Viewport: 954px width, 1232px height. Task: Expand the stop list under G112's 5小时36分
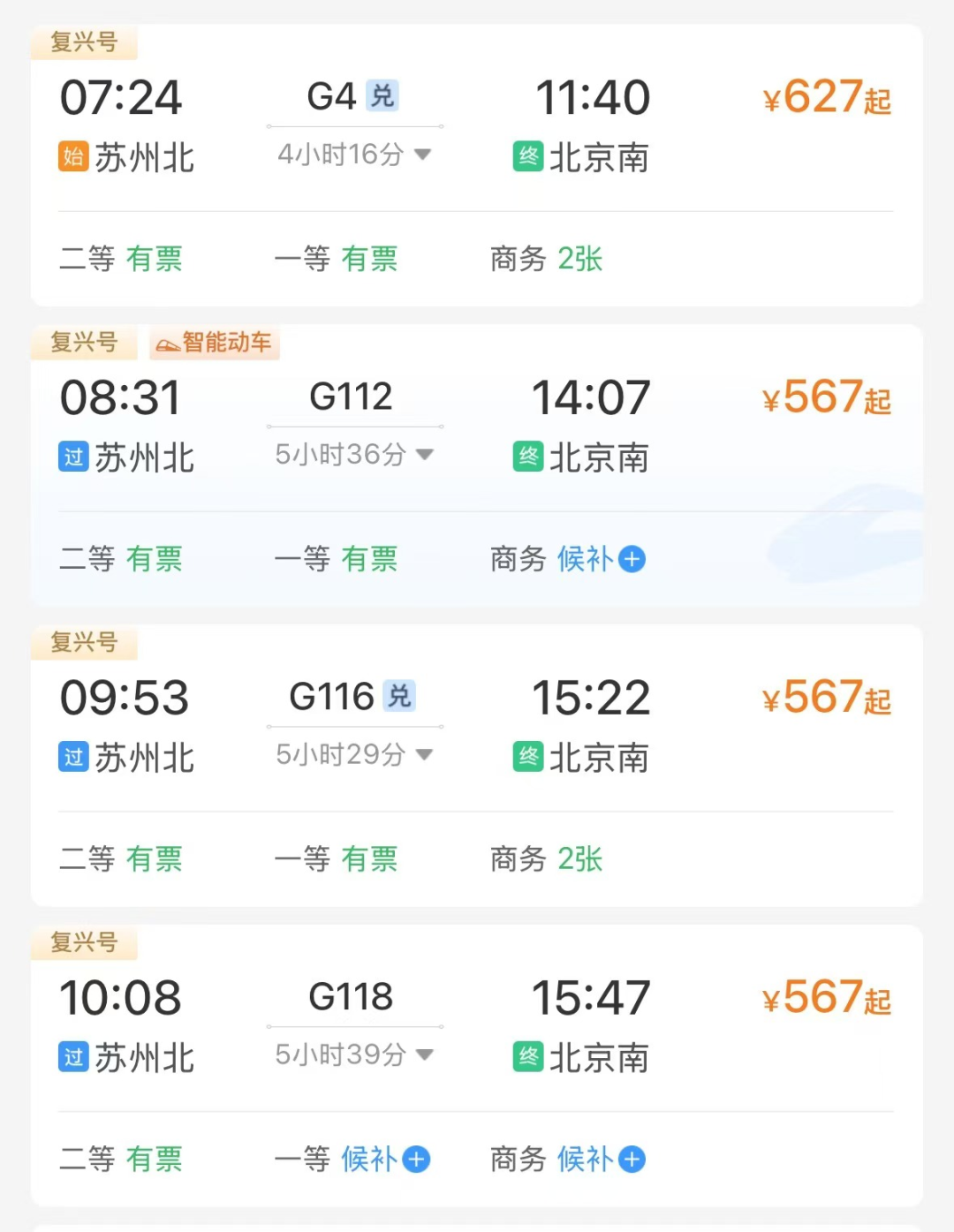(354, 455)
